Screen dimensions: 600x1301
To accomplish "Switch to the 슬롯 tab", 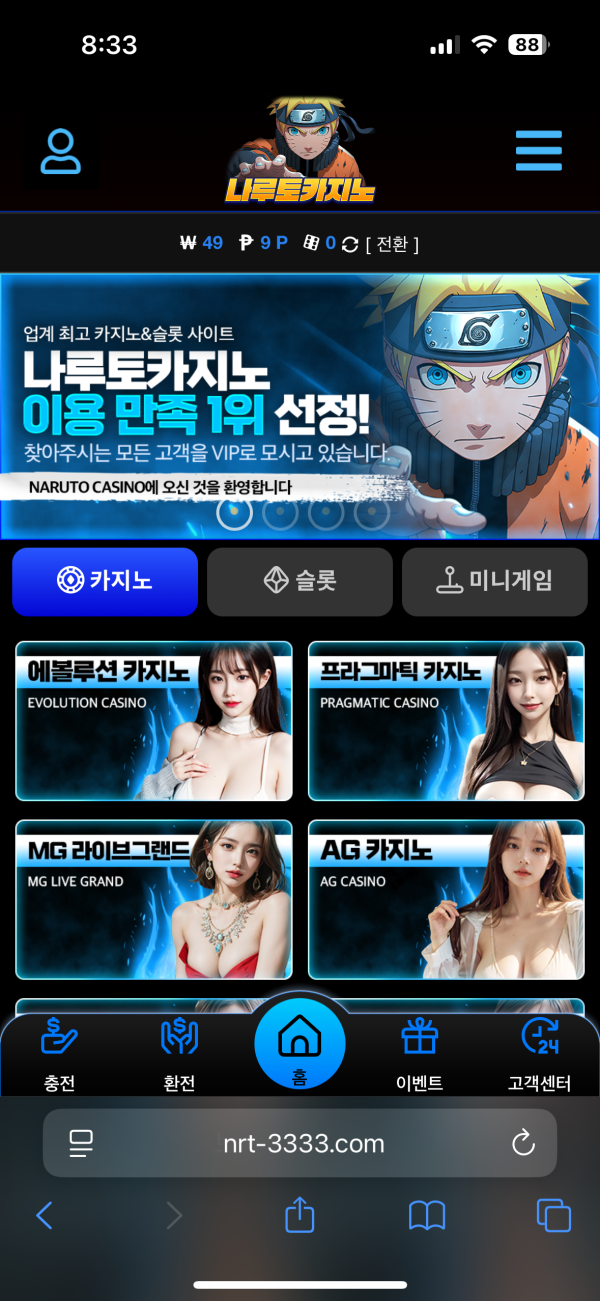I will tap(299, 581).
